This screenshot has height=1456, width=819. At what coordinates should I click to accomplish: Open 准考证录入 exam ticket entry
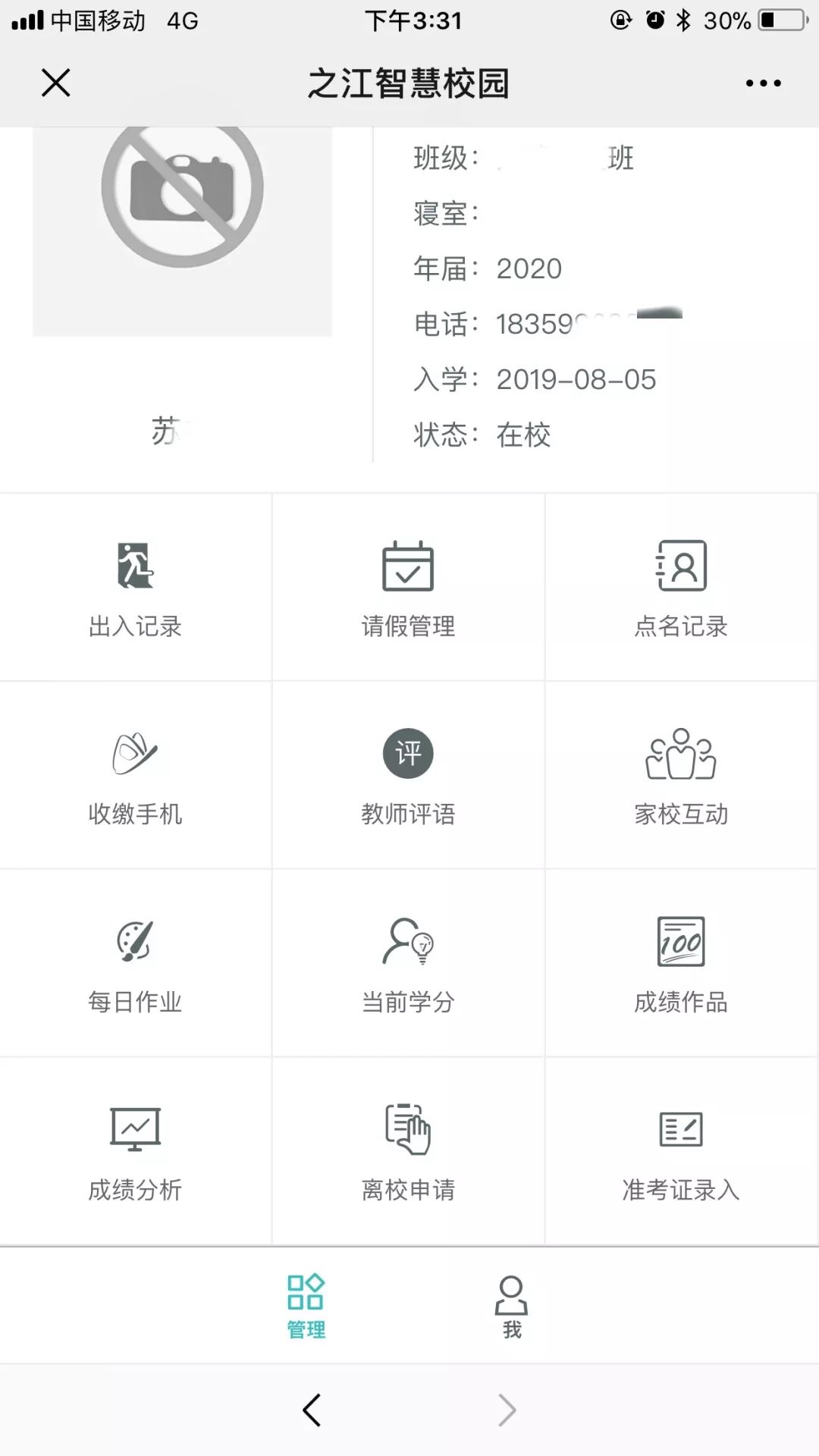coord(681,1151)
